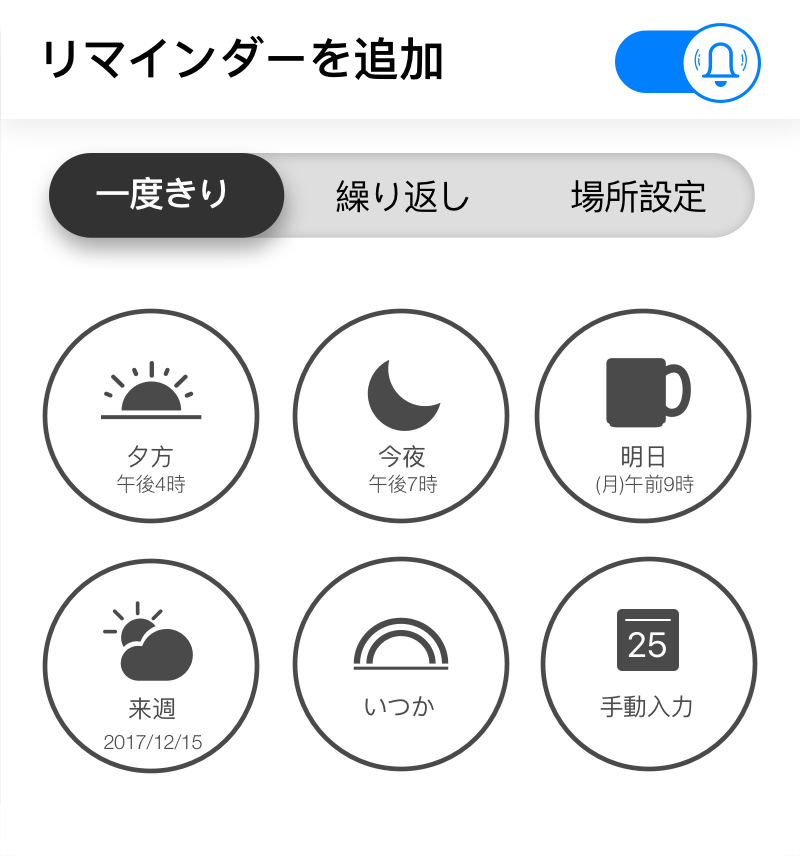Select the rainbow icon labeled いつか
Image resolution: width=800 pixels, height=856 pixels.
point(400,645)
